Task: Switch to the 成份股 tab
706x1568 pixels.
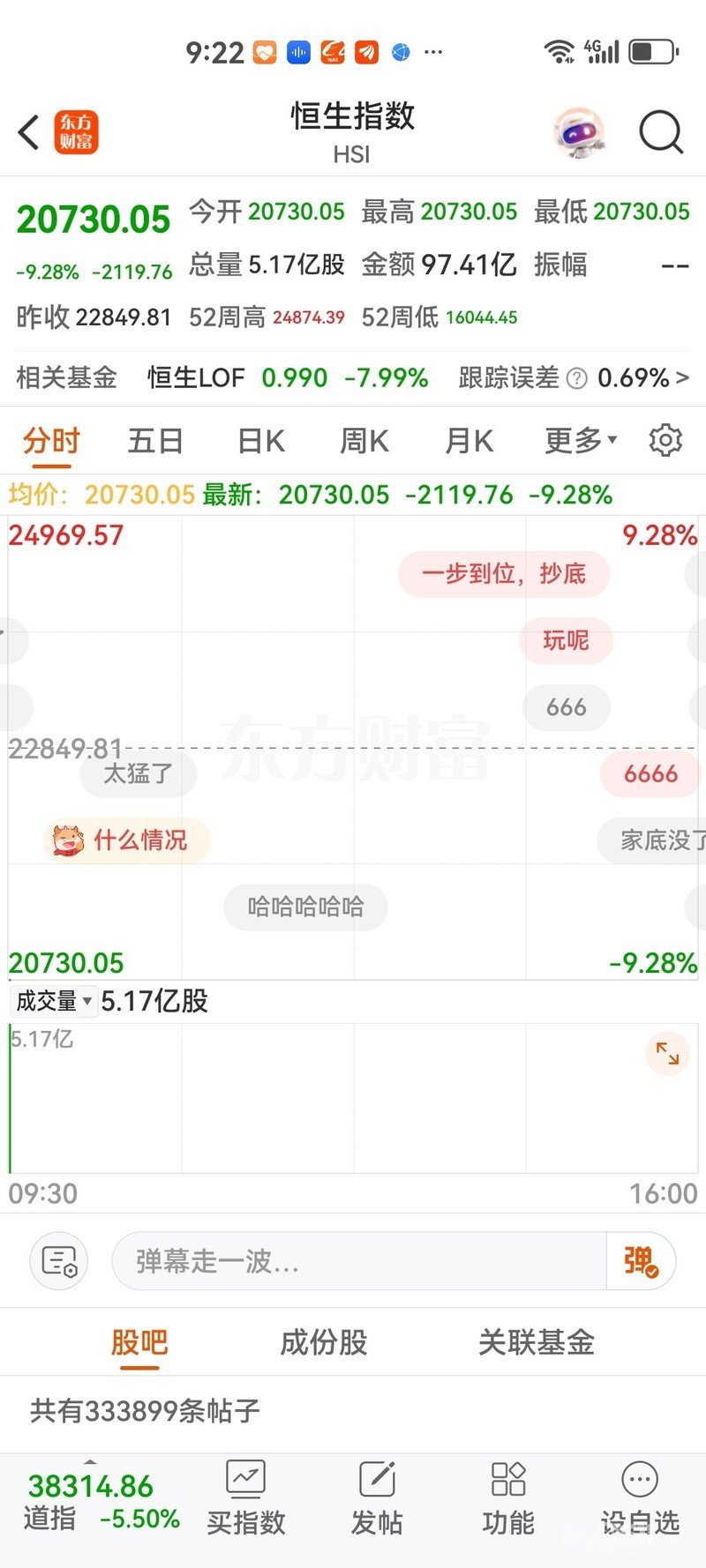Action: pos(323,1342)
